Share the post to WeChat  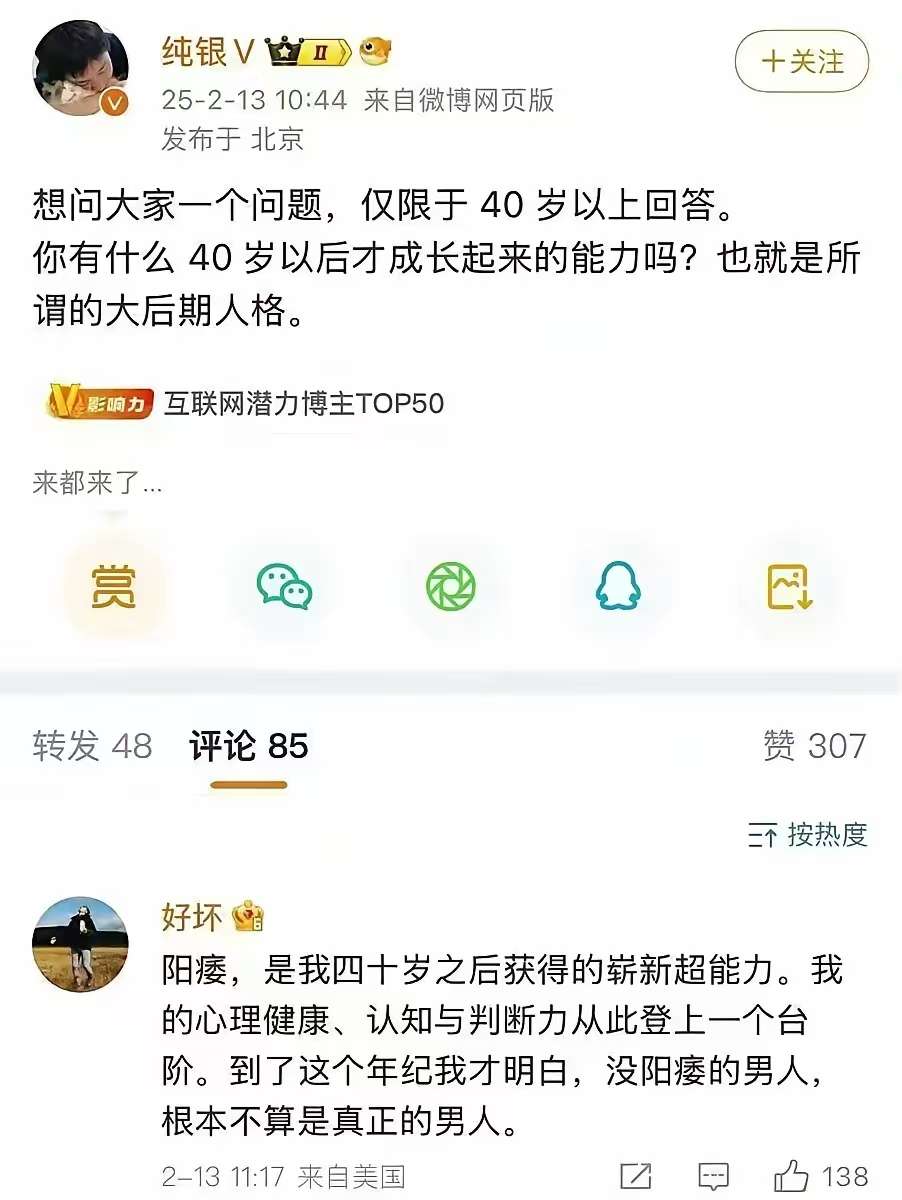(x=284, y=586)
